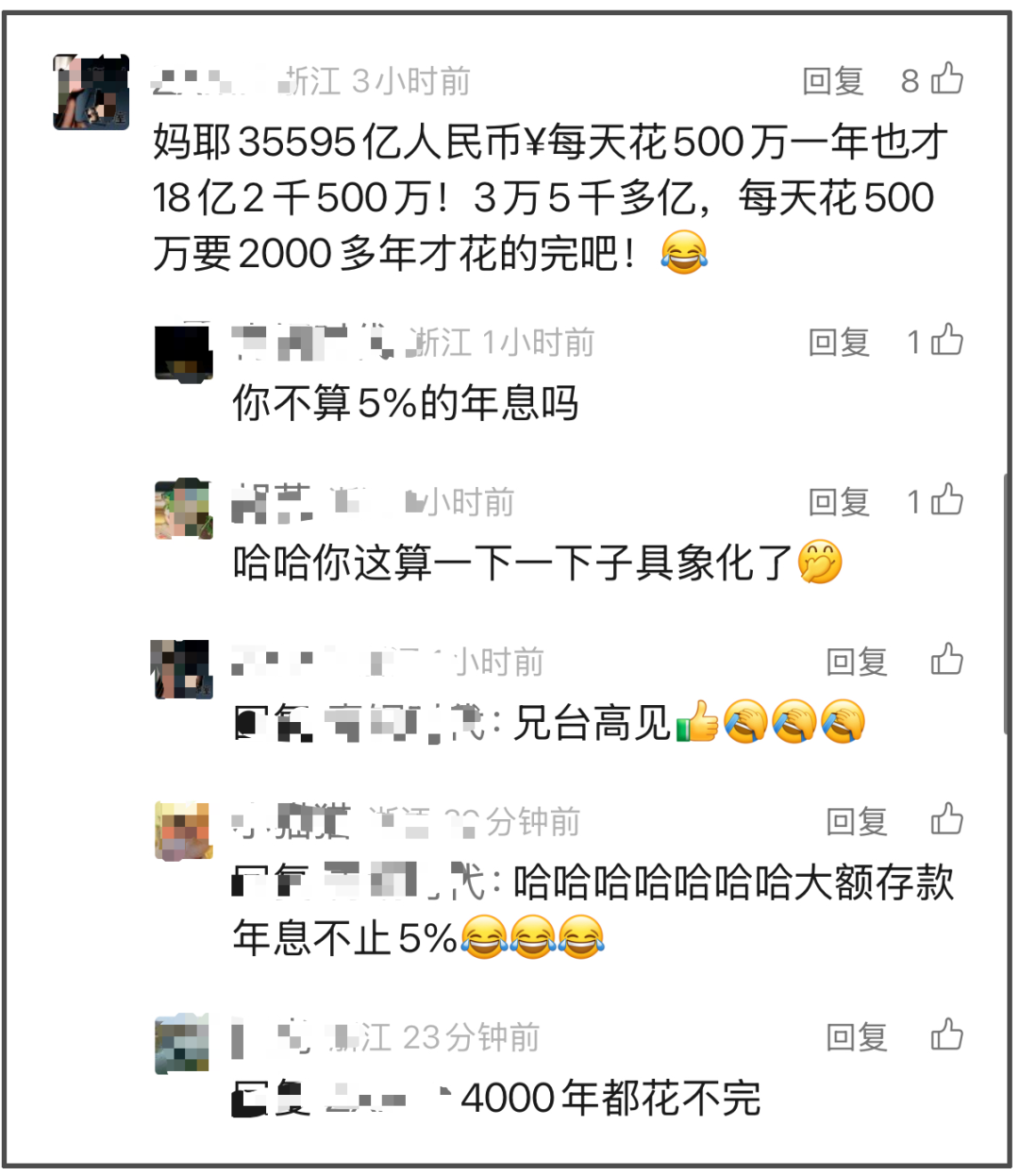This screenshot has width=1019, height=1176.
Task: Reply to the 一下子具象化了 comment
Action: pos(838,502)
